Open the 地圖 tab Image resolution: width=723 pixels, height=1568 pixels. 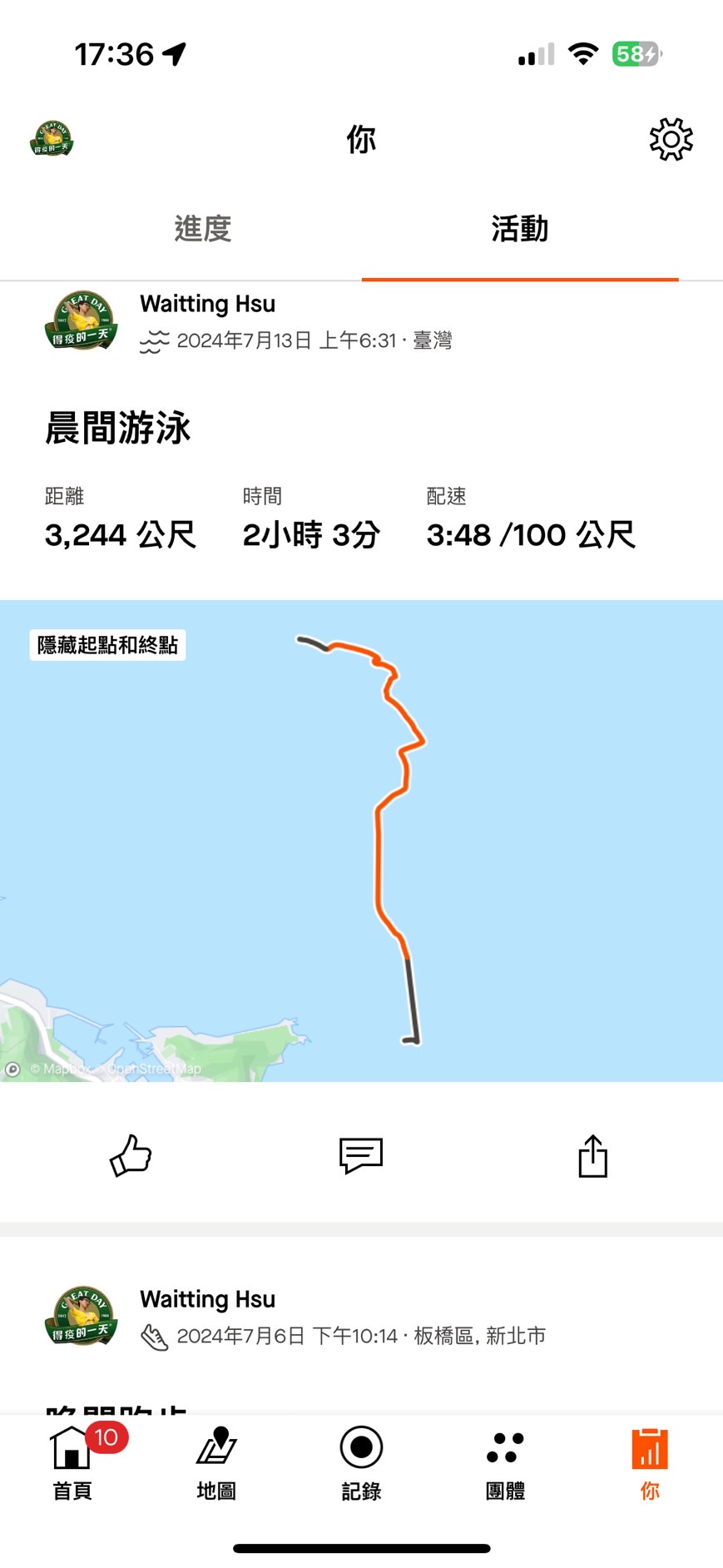click(x=216, y=1461)
